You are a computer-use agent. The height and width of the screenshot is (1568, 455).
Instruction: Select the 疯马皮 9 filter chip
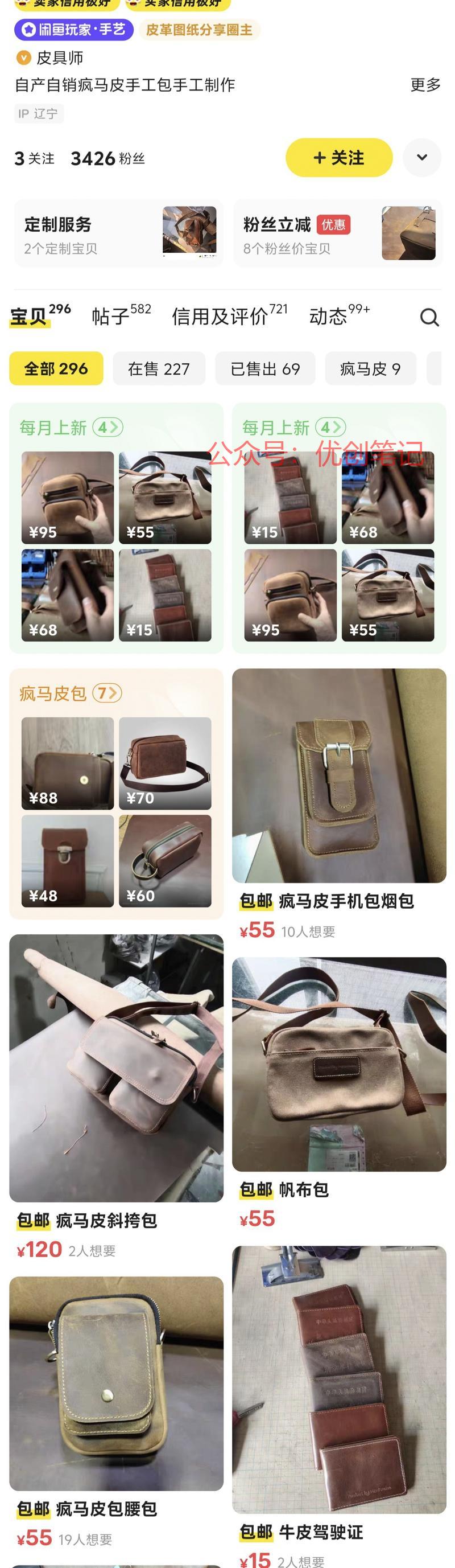click(x=370, y=369)
